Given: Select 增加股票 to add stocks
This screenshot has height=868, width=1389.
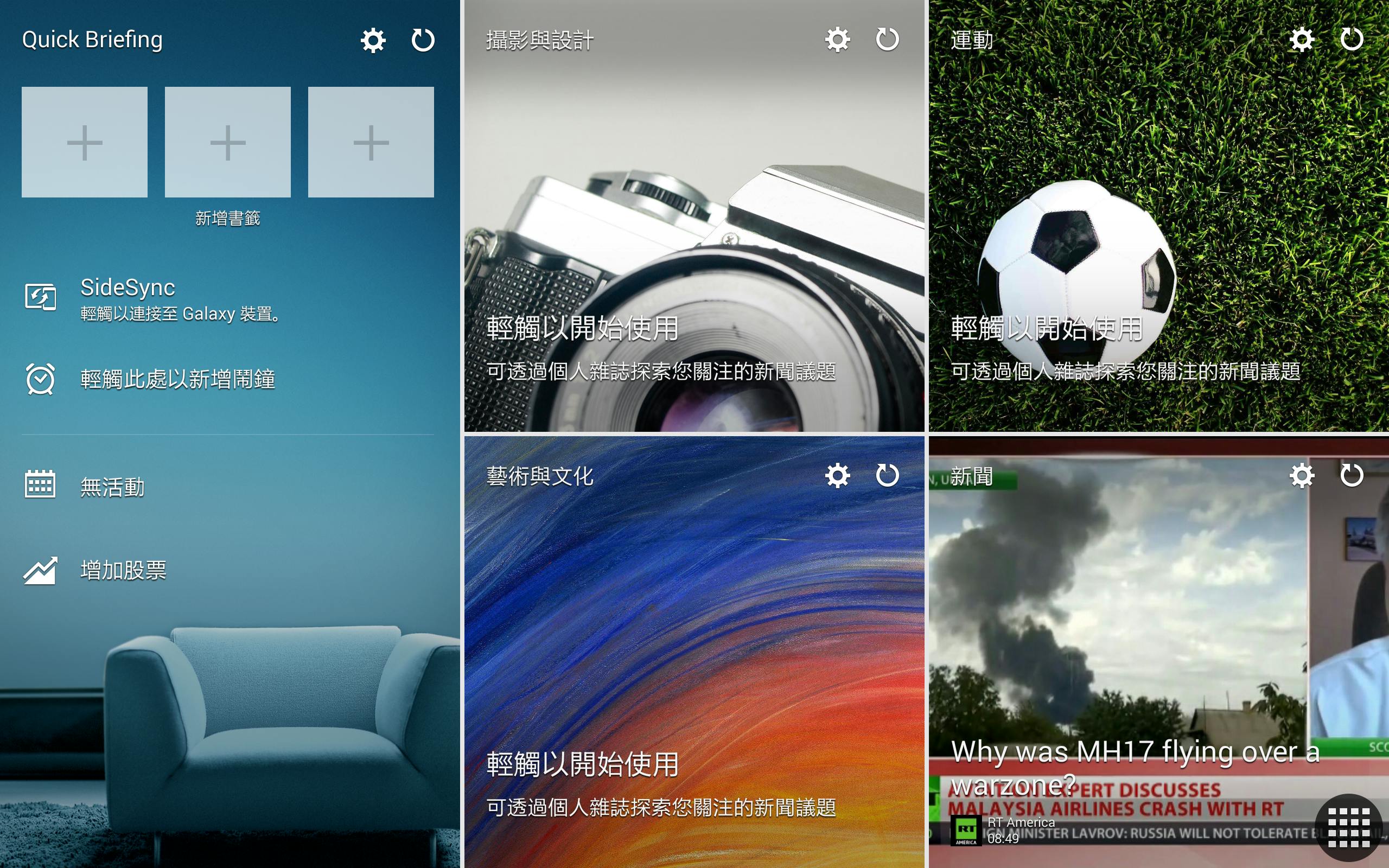Looking at the screenshot, I should coord(123,570).
